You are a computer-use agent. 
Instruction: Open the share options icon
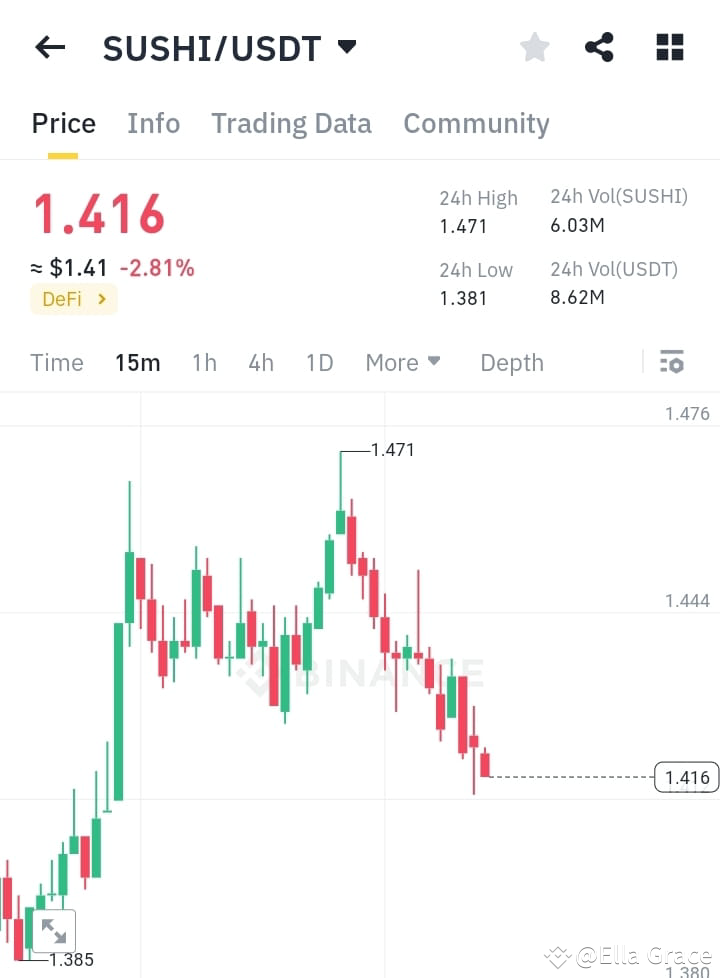click(x=599, y=47)
